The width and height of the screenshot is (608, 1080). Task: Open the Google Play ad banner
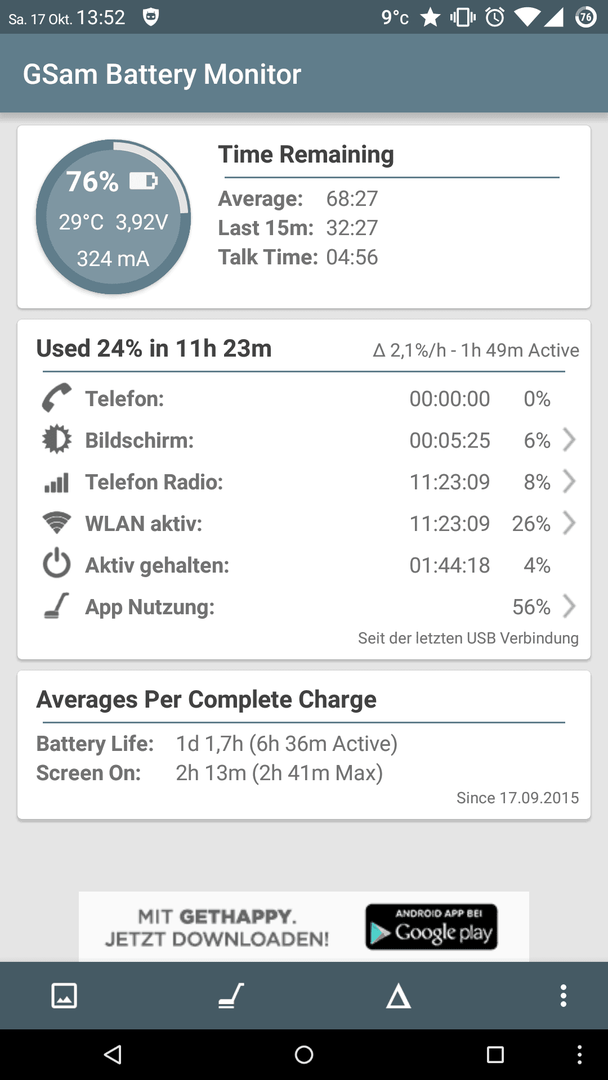coord(304,926)
